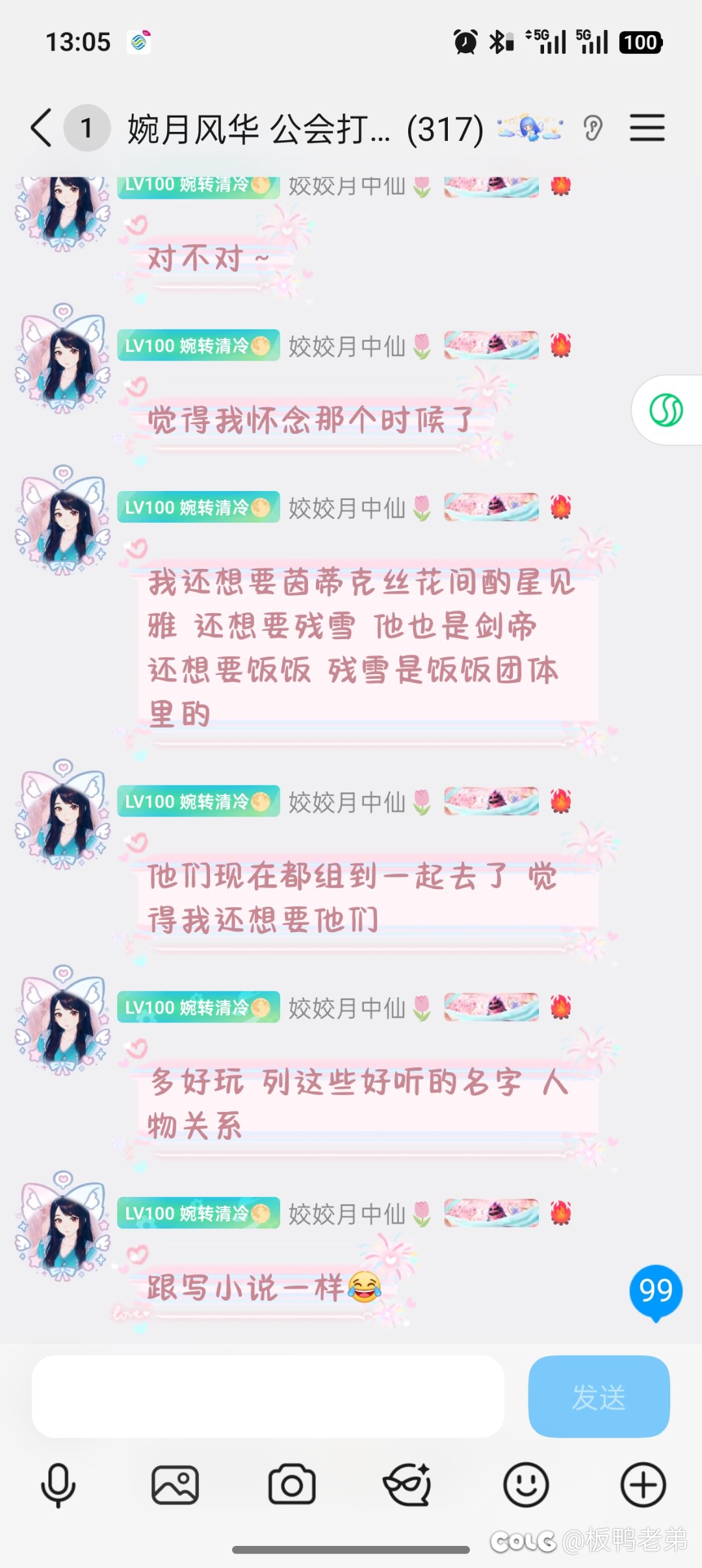
Task: Open the masked face sticker icon
Action: point(408,1485)
